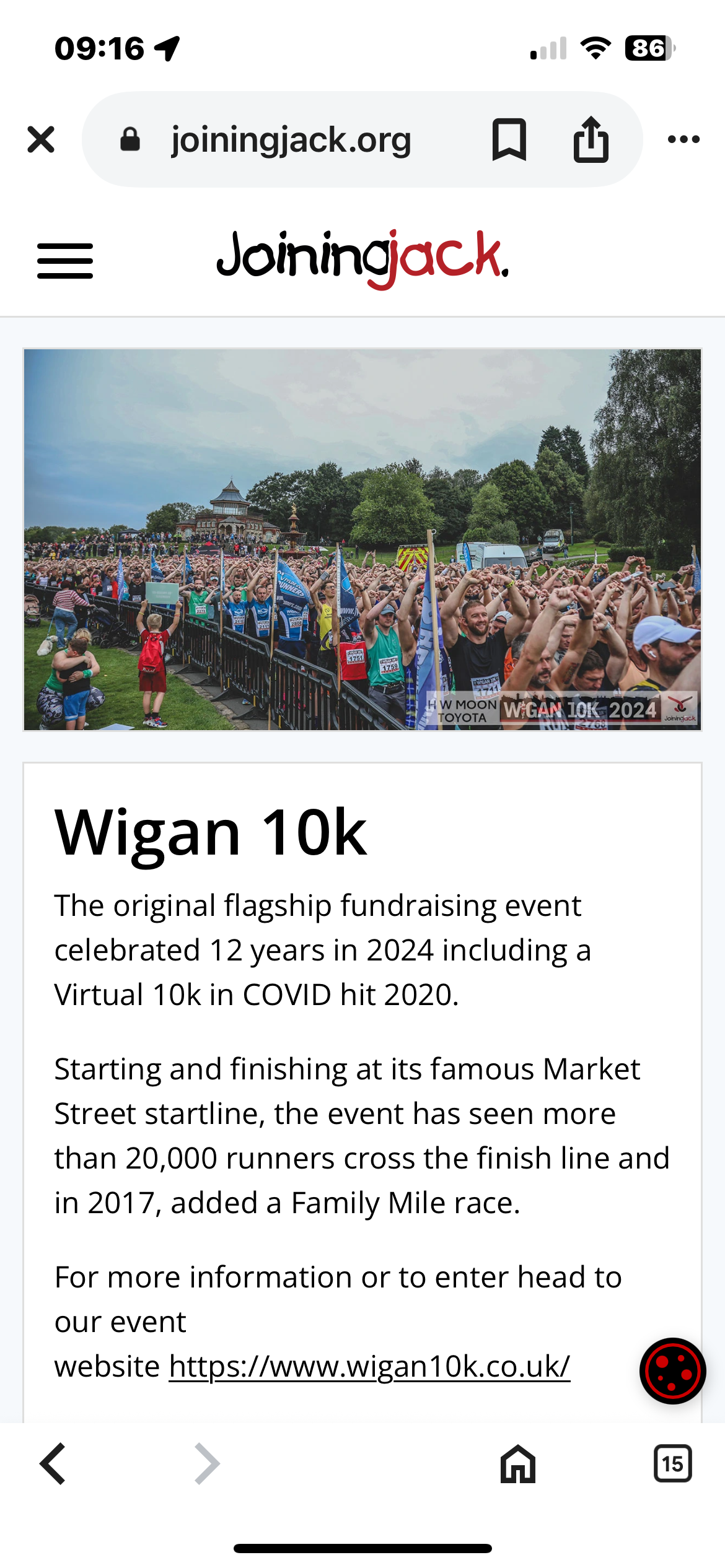Bookmark this page

click(x=509, y=139)
